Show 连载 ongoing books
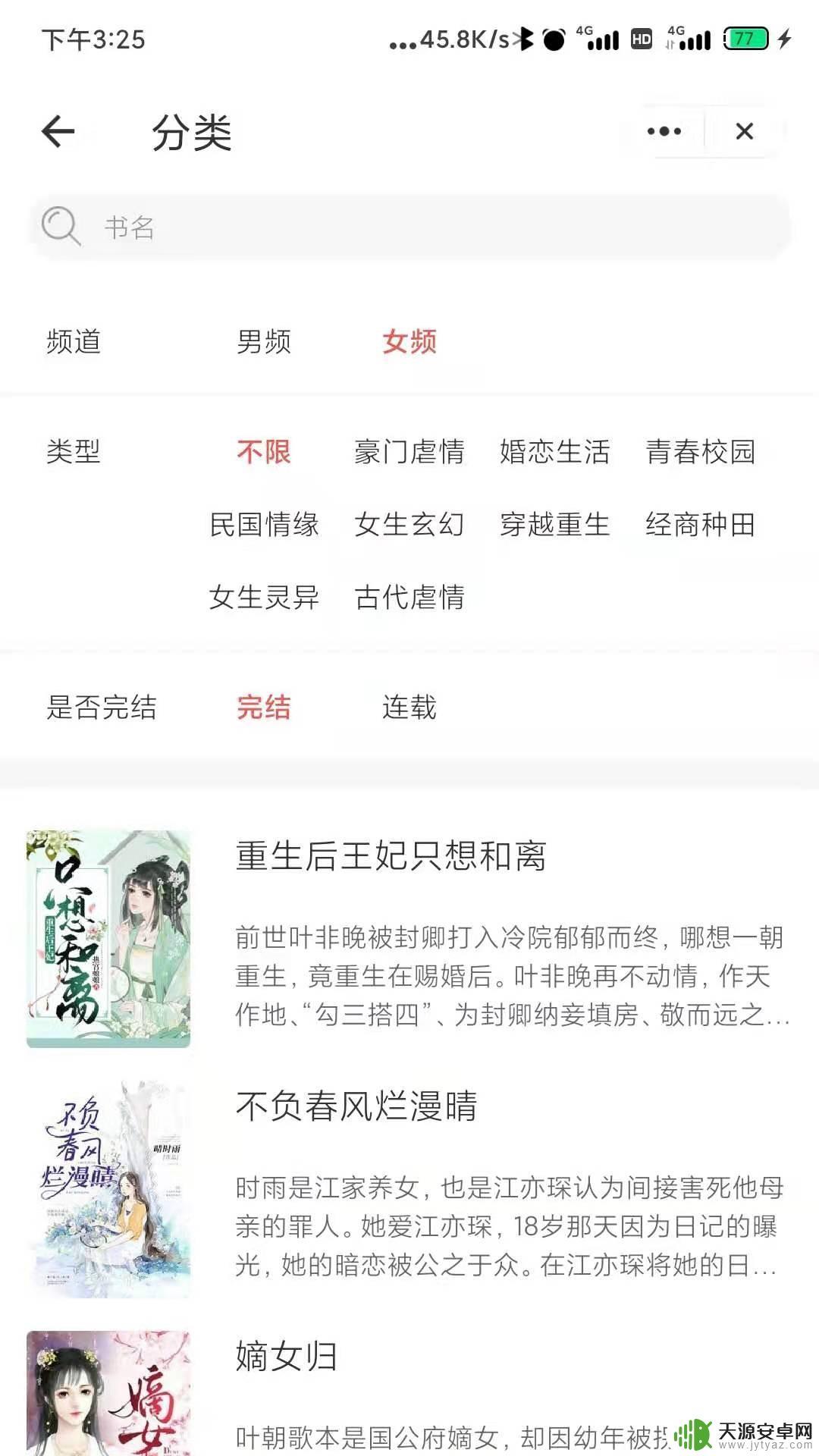 [409, 708]
